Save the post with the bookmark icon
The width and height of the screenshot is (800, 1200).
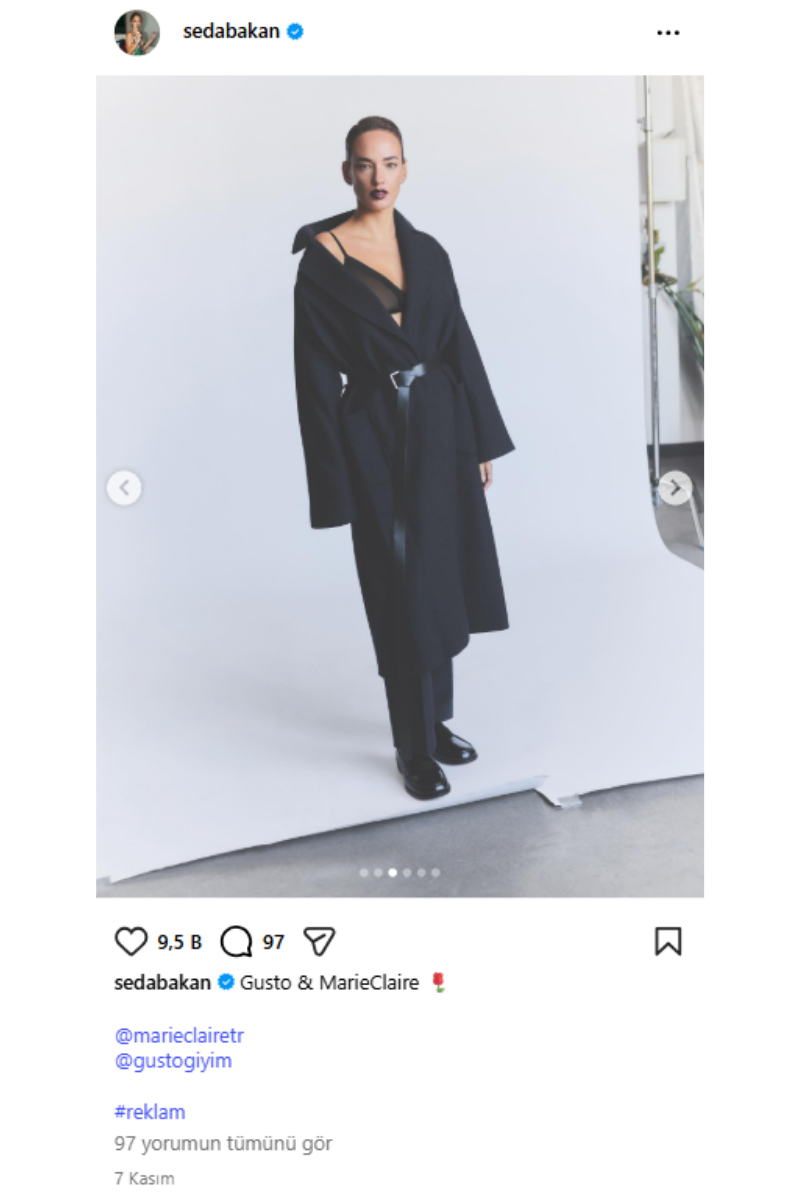(668, 942)
